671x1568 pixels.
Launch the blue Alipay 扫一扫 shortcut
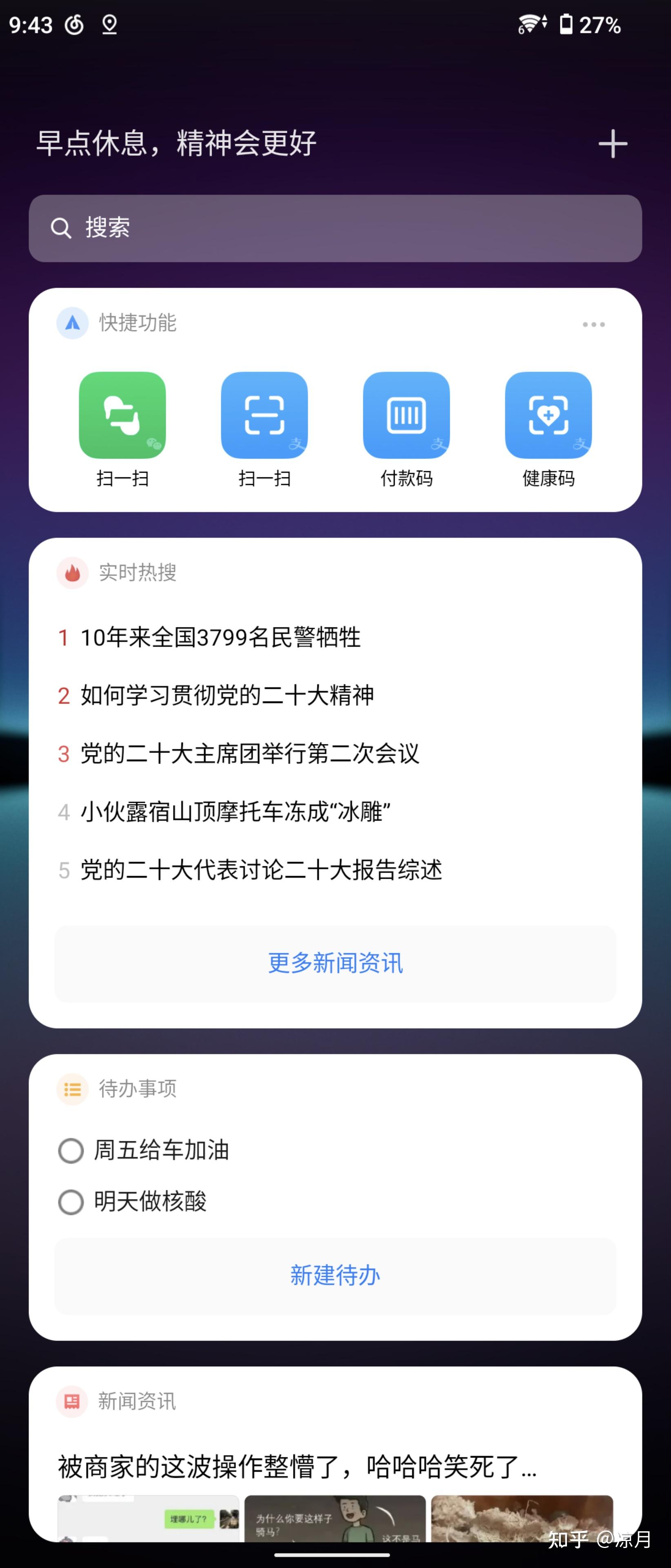[264, 416]
